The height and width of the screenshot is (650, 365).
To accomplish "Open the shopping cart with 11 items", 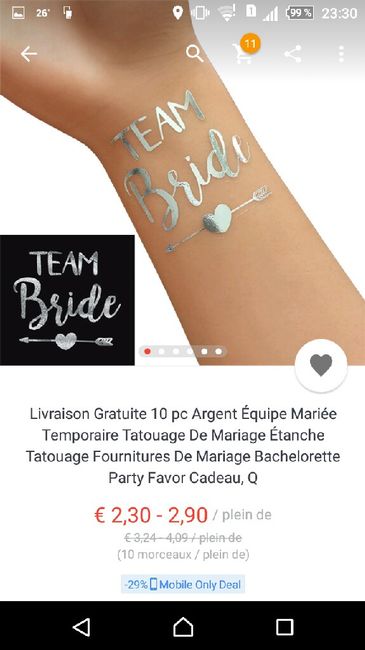I will (246, 51).
